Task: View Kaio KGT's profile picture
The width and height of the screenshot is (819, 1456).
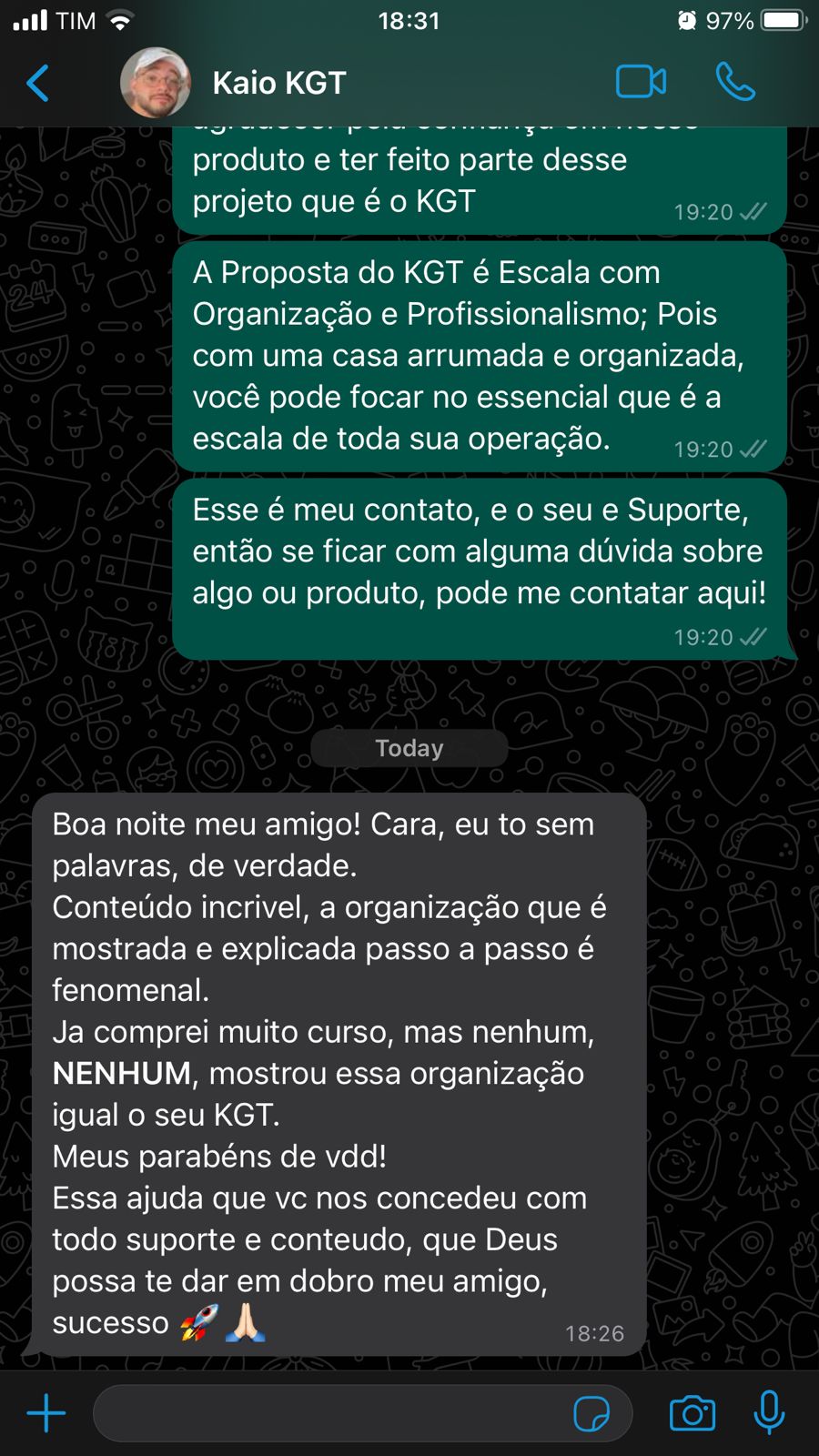Action: tap(156, 83)
